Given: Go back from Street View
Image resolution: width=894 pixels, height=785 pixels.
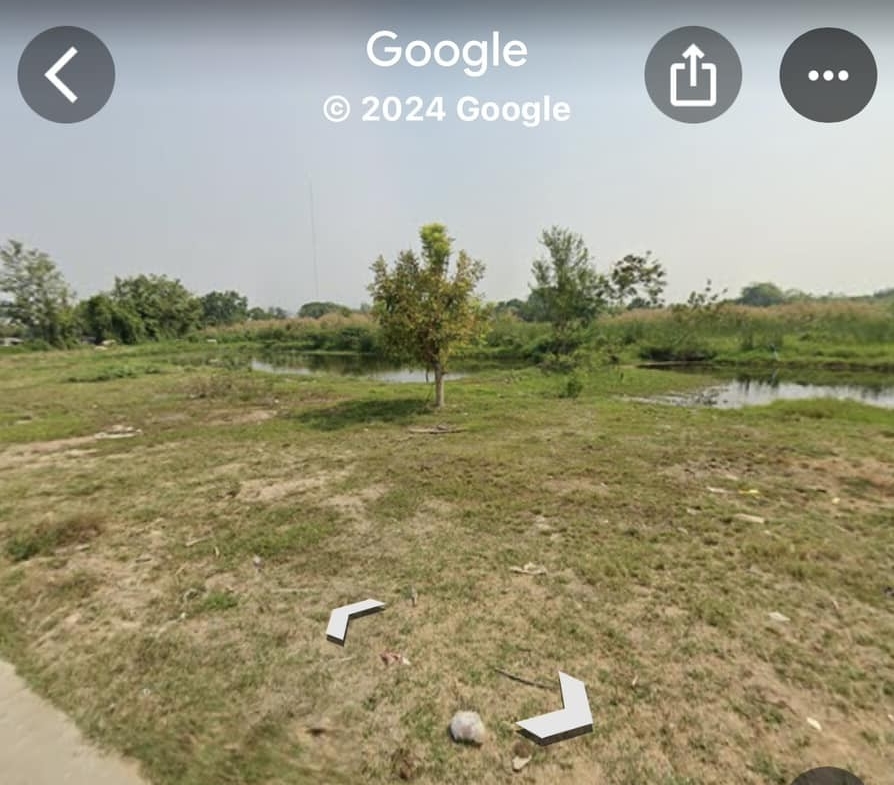Looking at the screenshot, I should click(66, 75).
